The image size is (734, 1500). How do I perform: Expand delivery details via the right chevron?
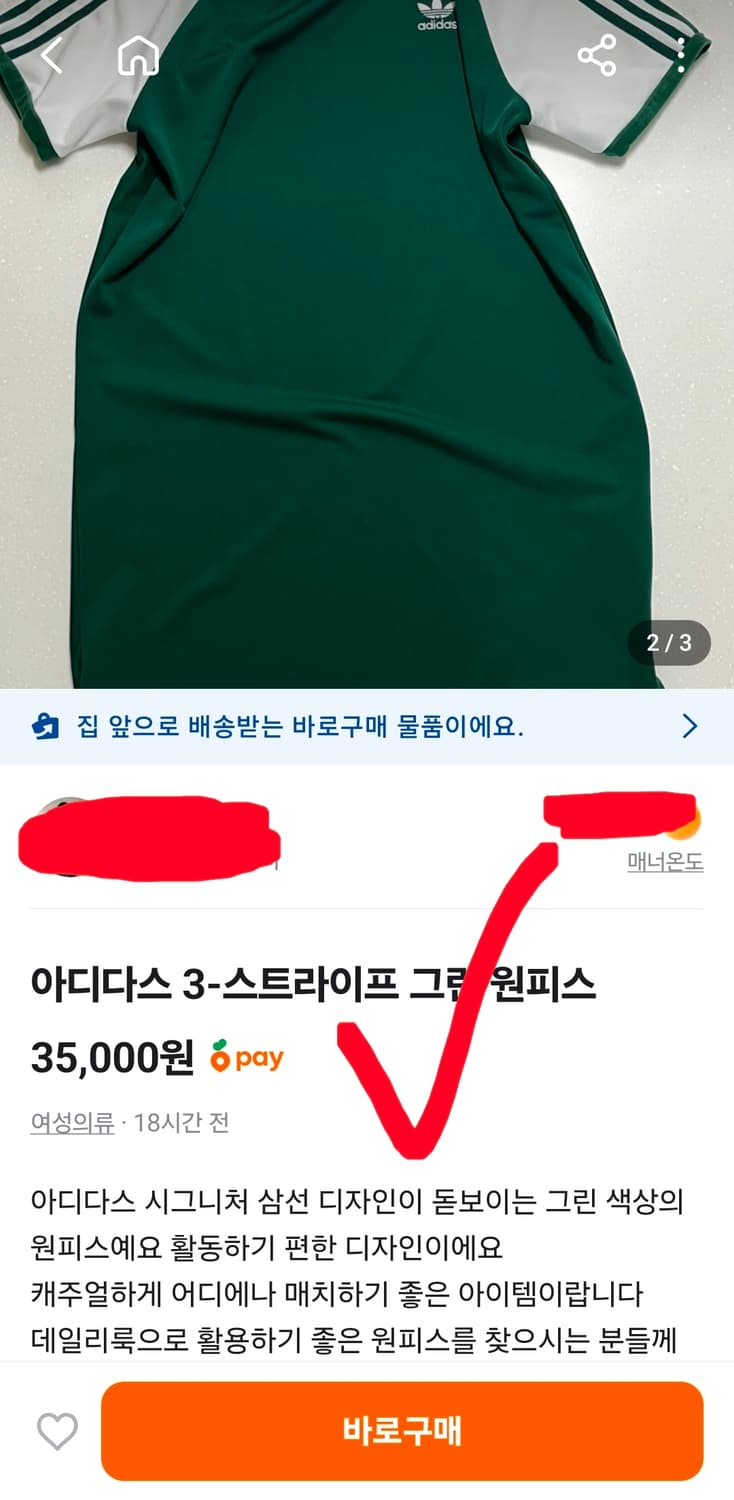[690, 727]
